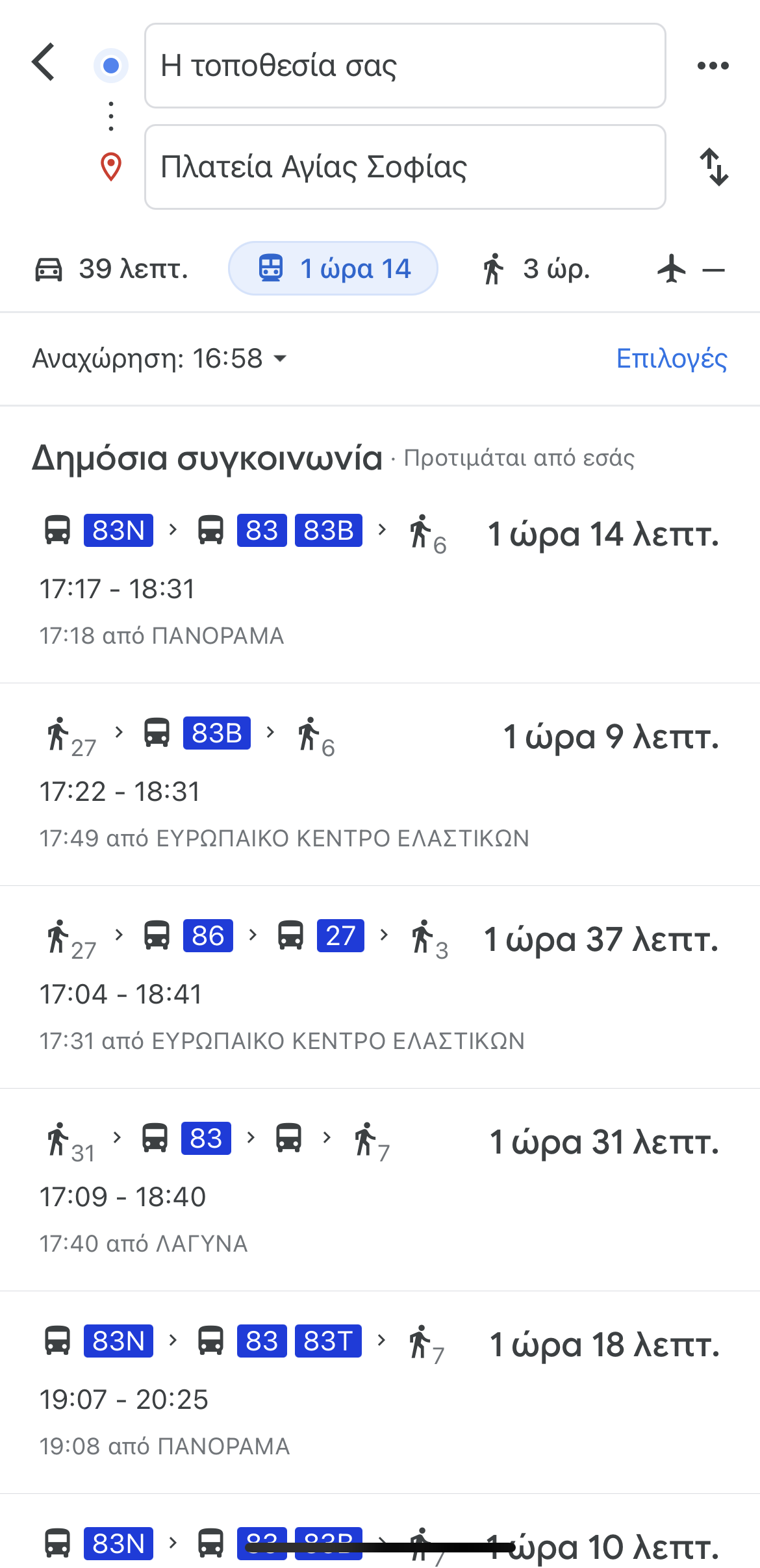Open the three-dot overflow menu
760x1568 pixels.
713,66
